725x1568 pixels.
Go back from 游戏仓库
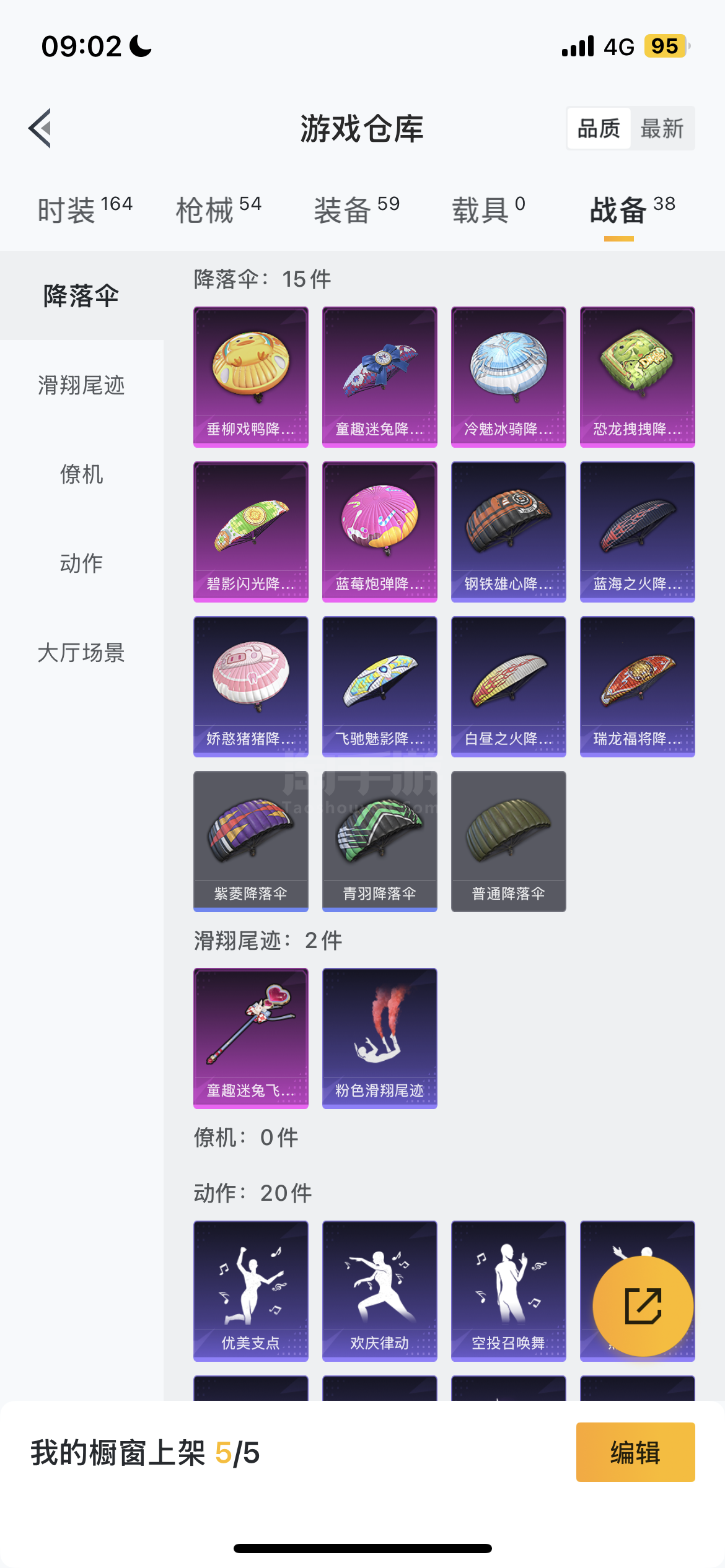(40, 128)
